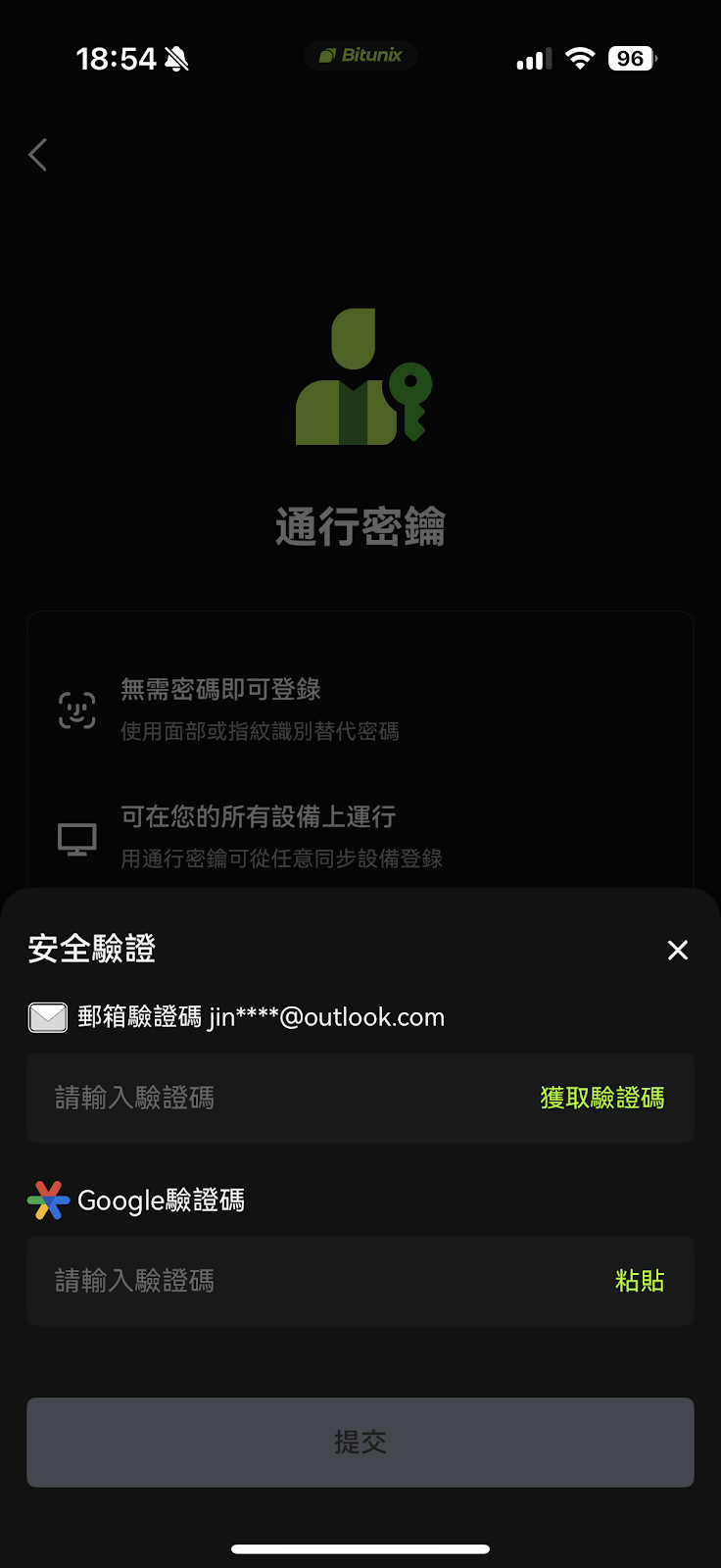Go back using the top-left arrow
721x1568 pixels.
[x=37, y=155]
